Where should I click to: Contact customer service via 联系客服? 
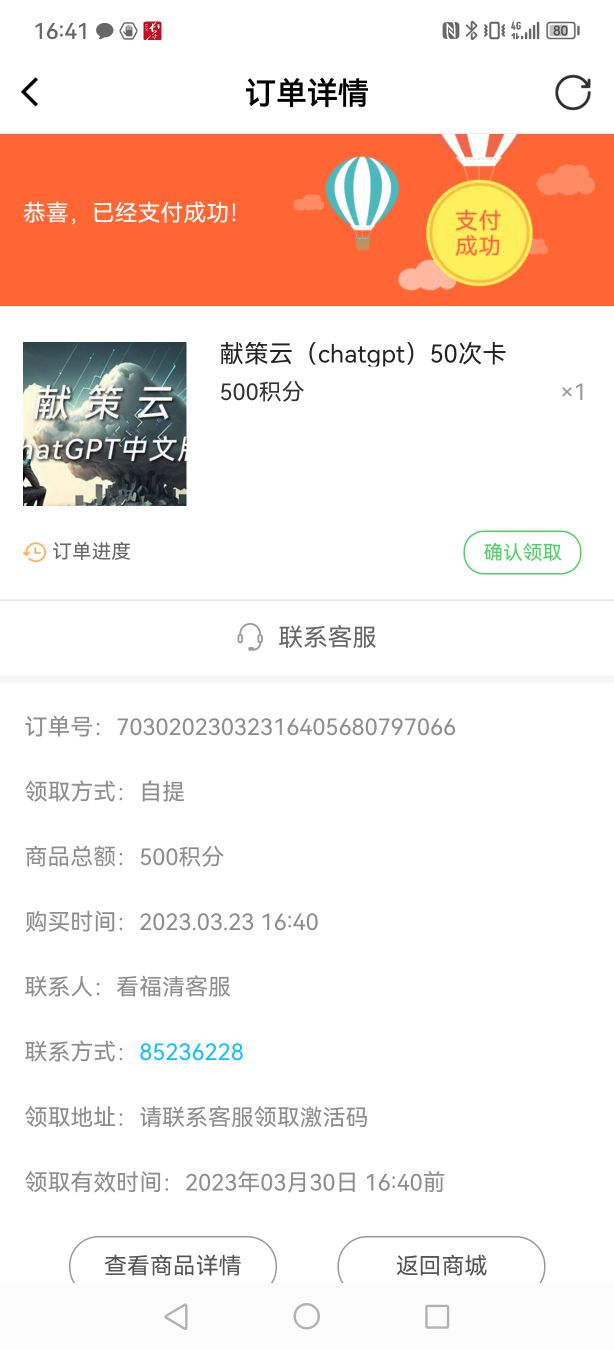[x=307, y=637]
